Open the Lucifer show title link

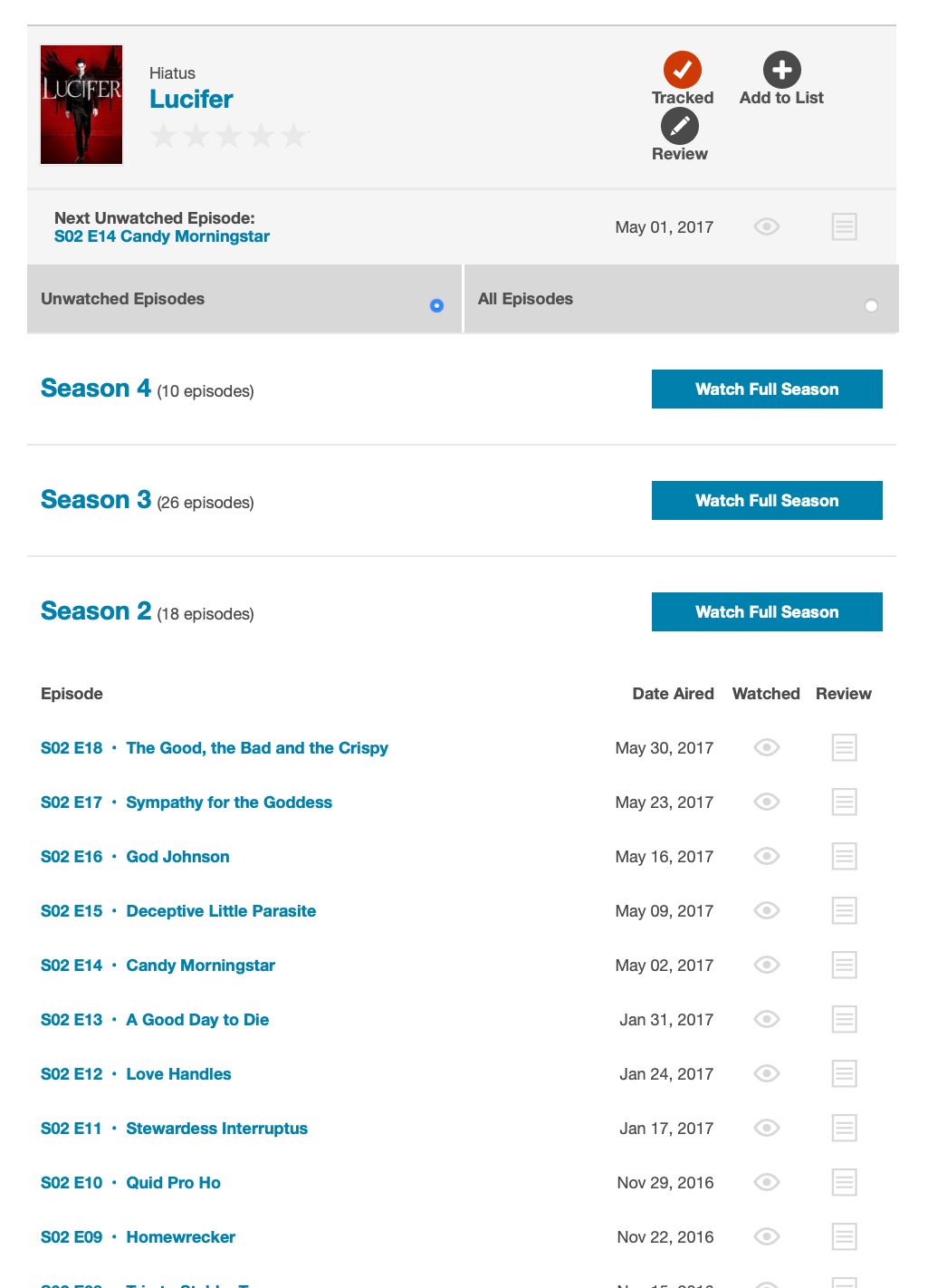coord(191,100)
